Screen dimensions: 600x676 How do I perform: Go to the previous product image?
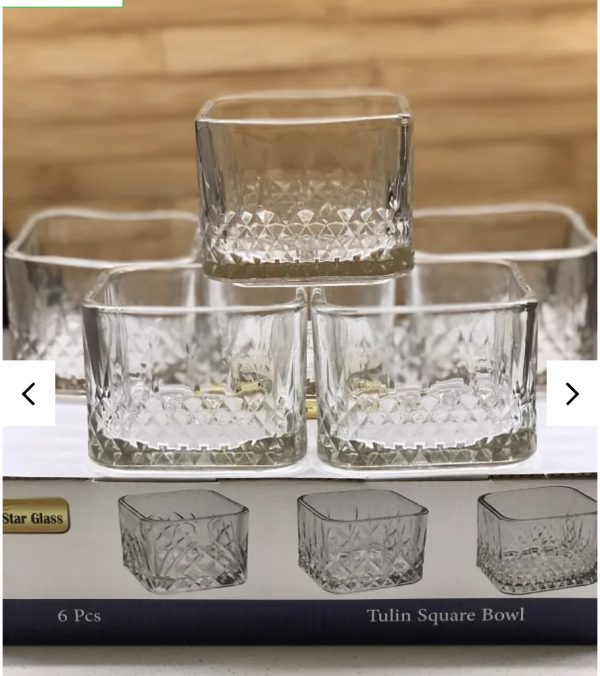pos(28,394)
